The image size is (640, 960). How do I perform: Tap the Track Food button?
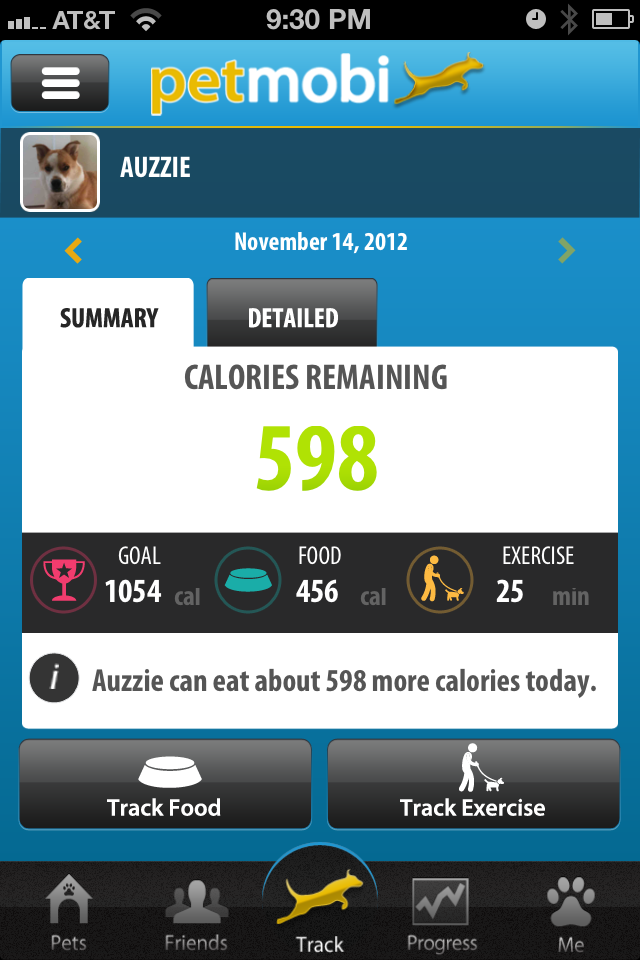(x=165, y=785)
